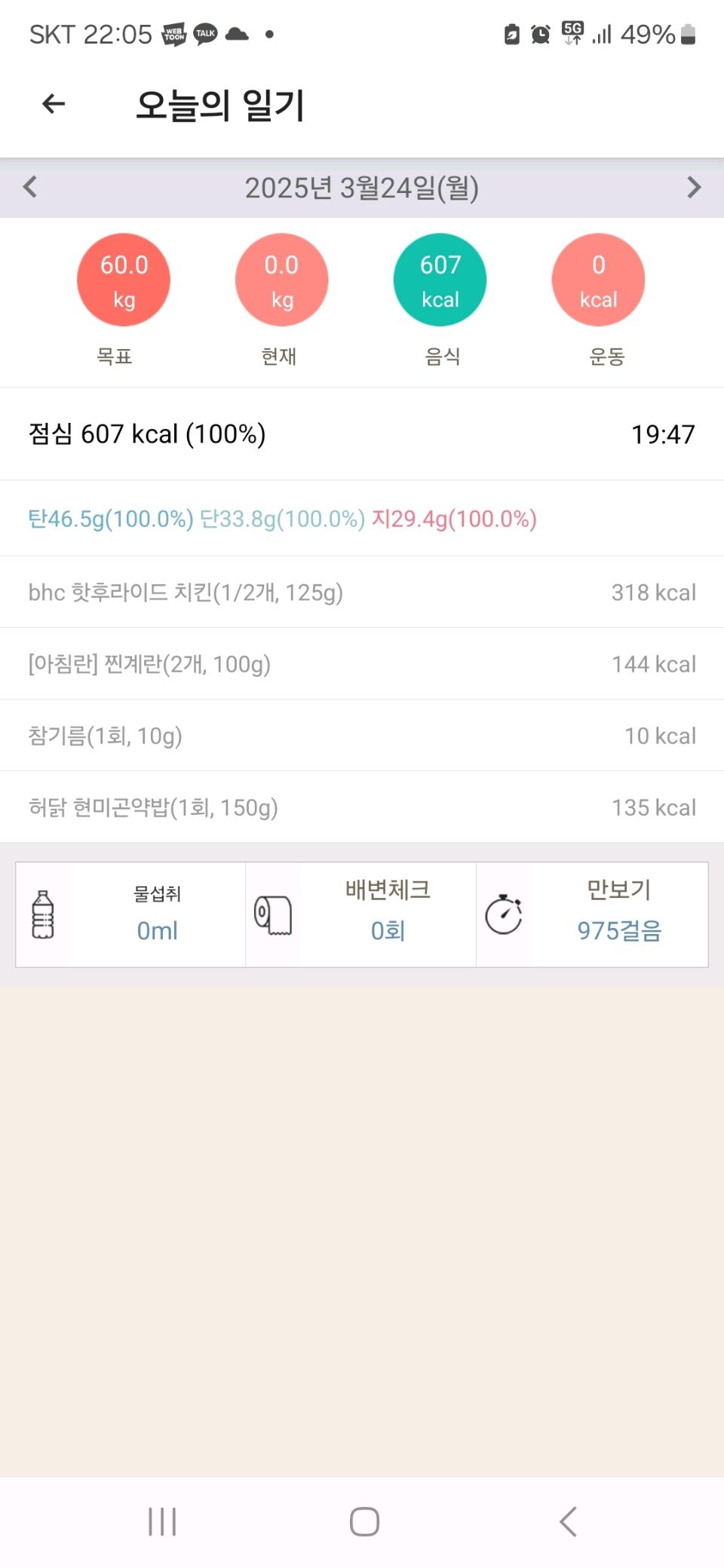
Task: Open the 물섭취 water intake tile
Action: pyautogui.click(x=130, y=914)
